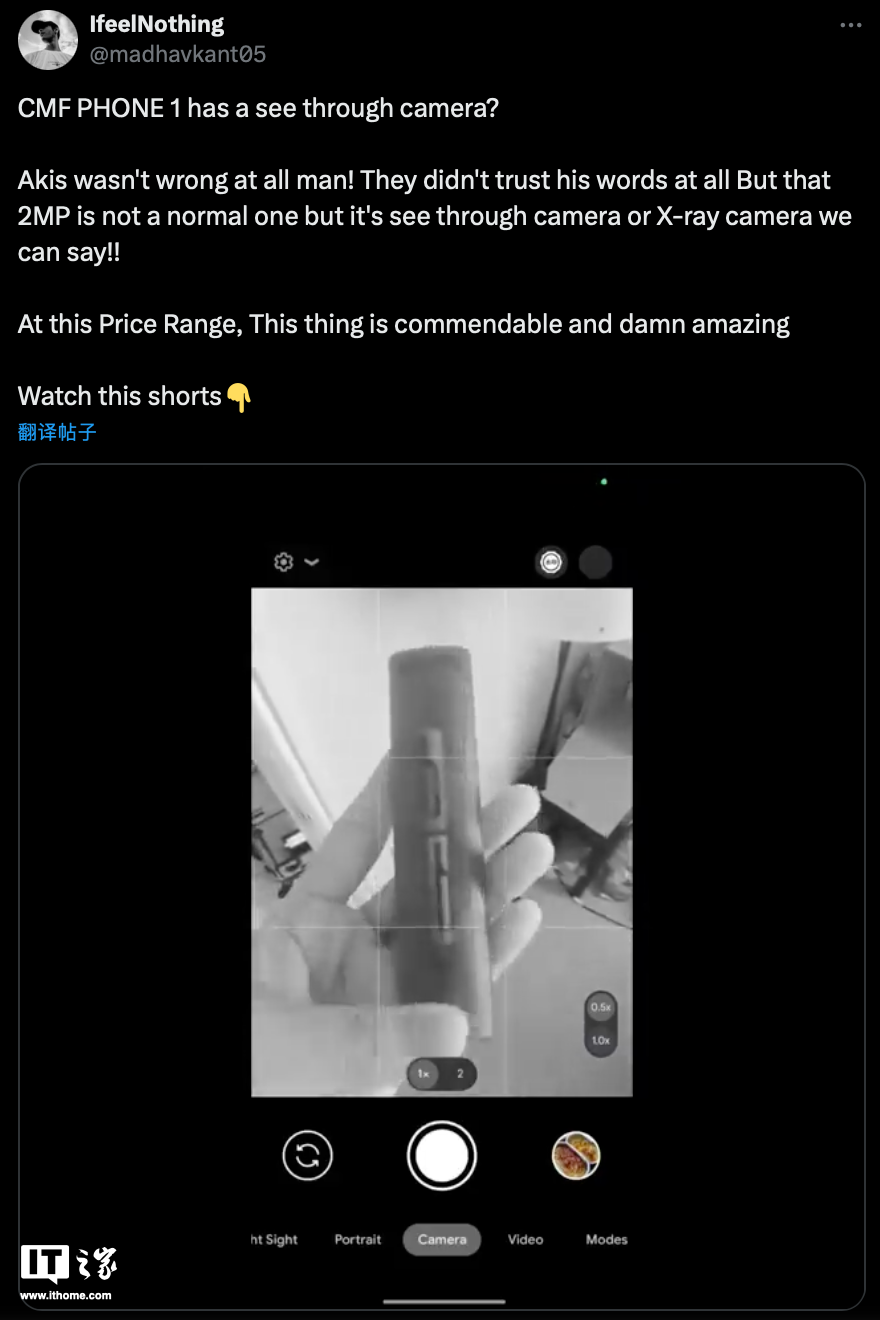Open IfeelNothing's profile picture
The height and width of the screenshot is (1320, 880).
[48, 40]
